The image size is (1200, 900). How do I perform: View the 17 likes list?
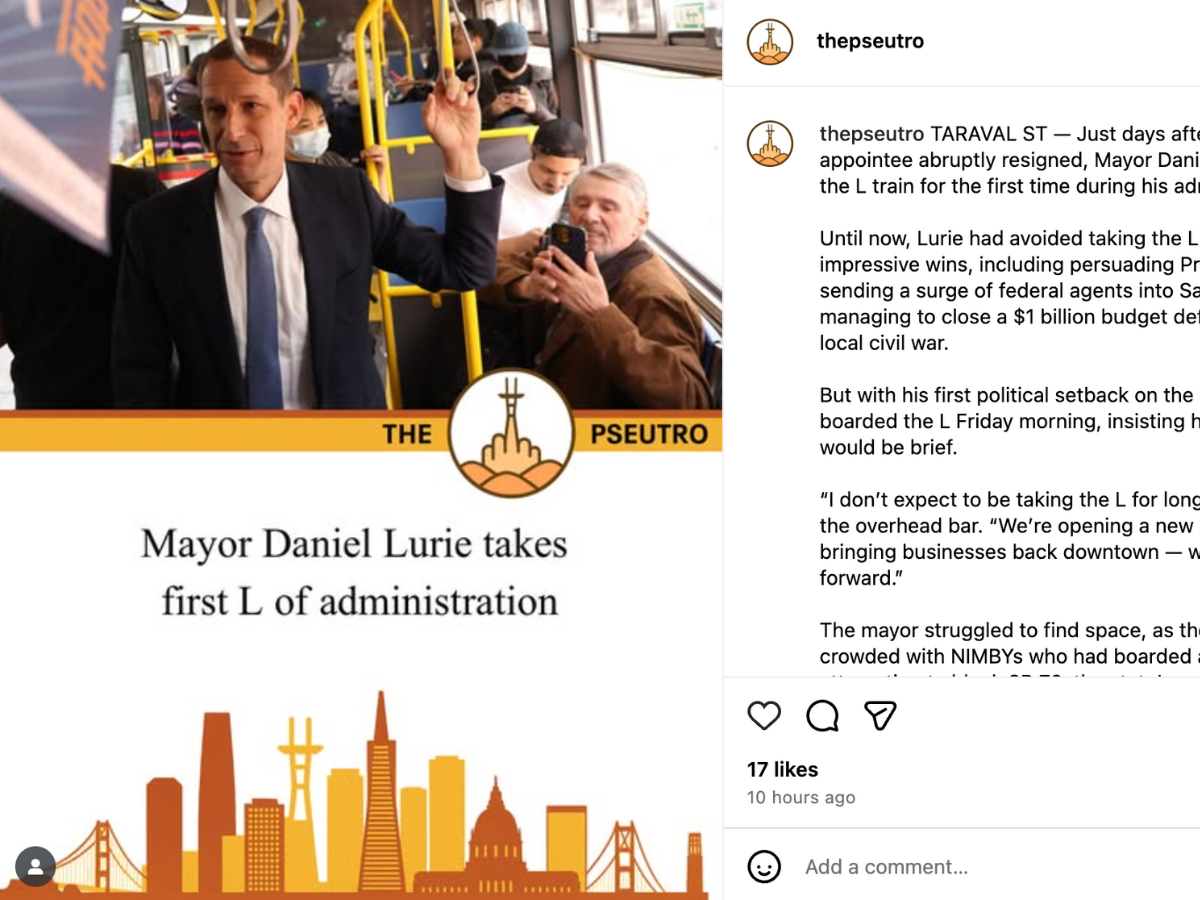(x=782, y=769)
